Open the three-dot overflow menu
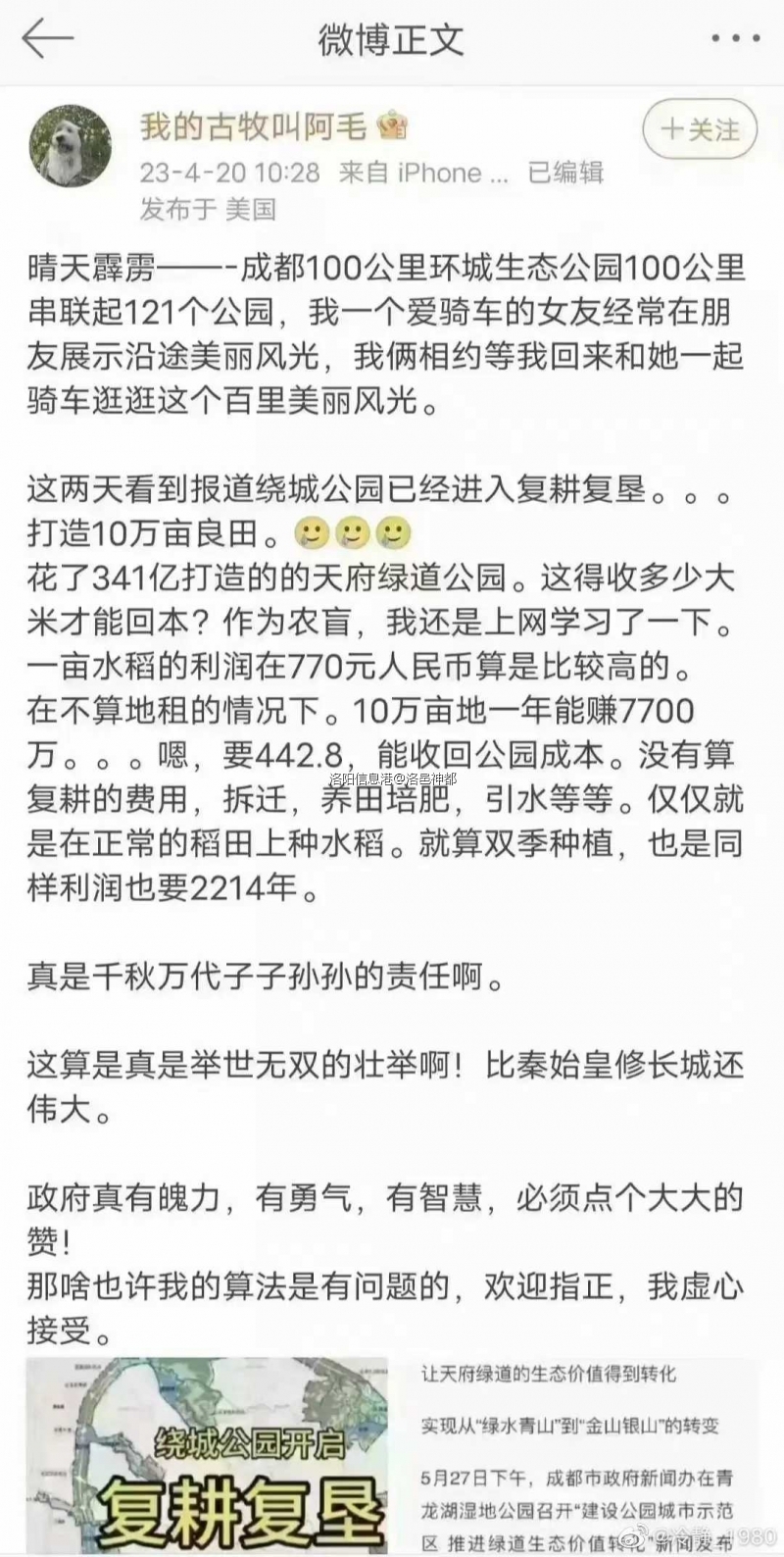 [x=736, y=39]
